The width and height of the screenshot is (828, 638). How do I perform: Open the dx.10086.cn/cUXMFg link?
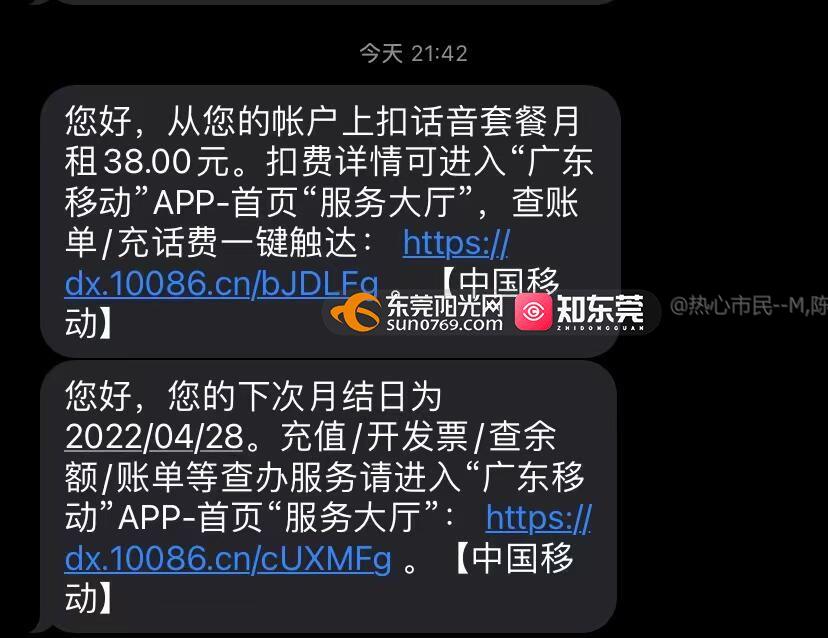pyautogui.click(x=228, y=558)
